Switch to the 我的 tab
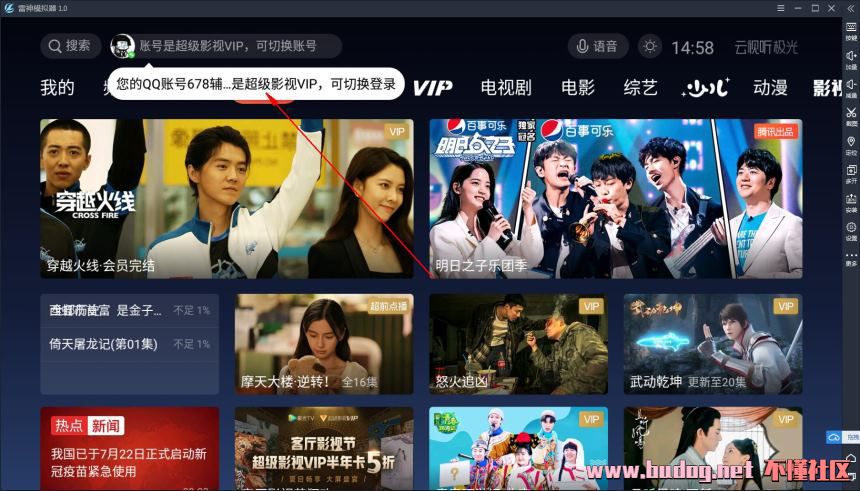Viewport: 860px width, 491px height. (57, 88)
